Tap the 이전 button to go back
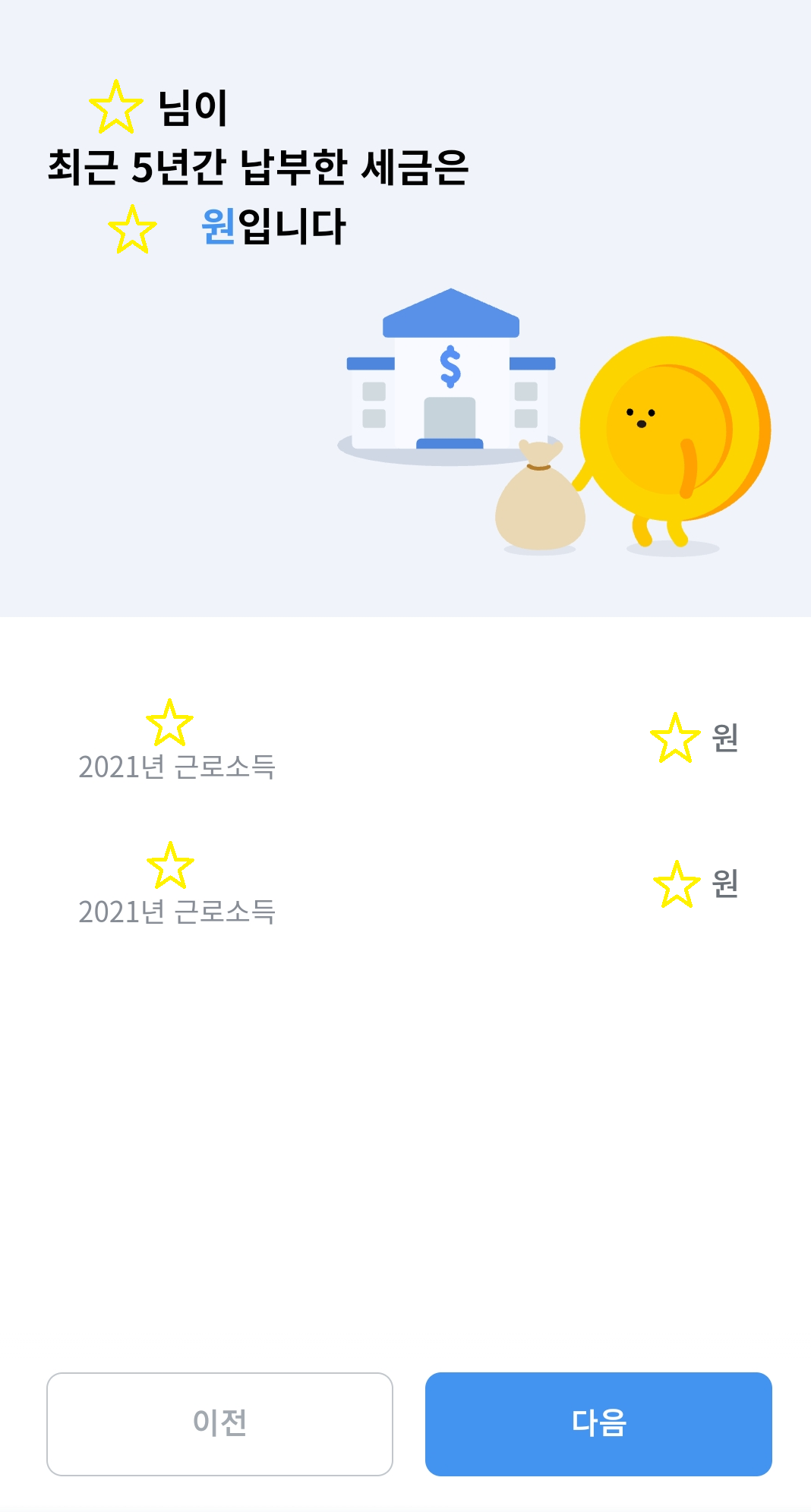This screenshot has width=811, height=1512. coord(219,1423)
